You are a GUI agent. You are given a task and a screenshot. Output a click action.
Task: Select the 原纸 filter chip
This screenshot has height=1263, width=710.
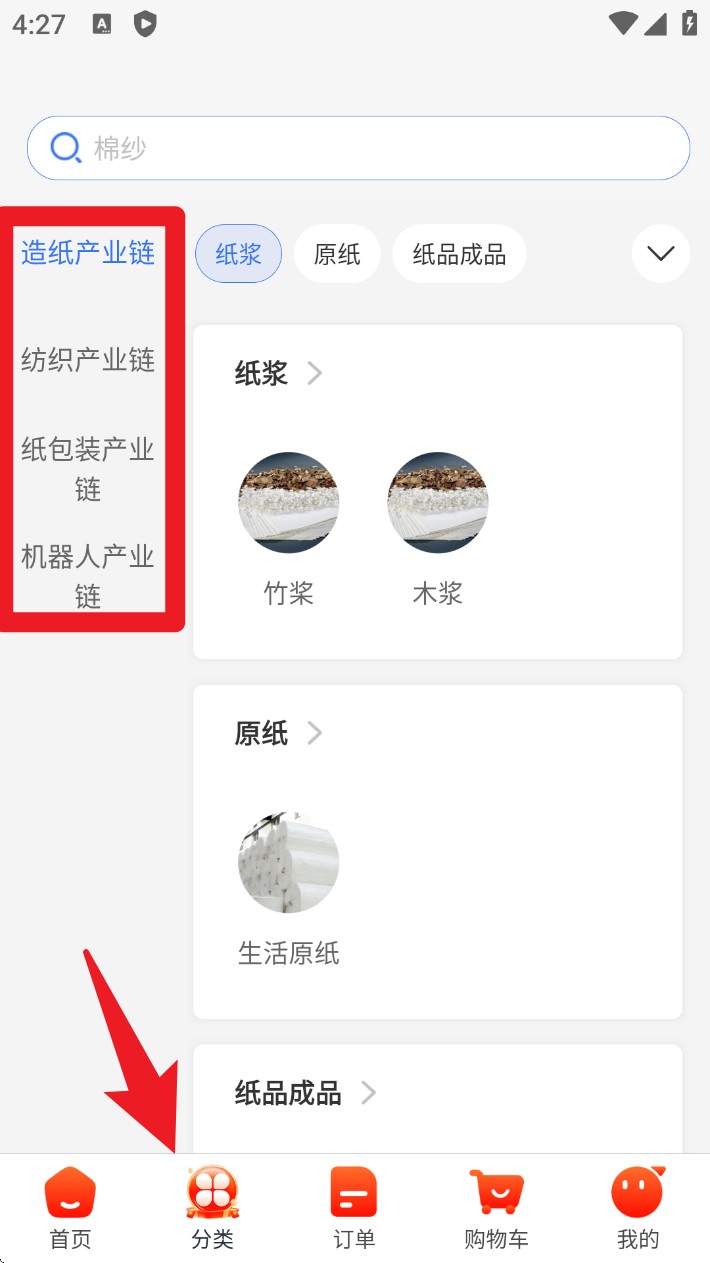pos(337,254)
